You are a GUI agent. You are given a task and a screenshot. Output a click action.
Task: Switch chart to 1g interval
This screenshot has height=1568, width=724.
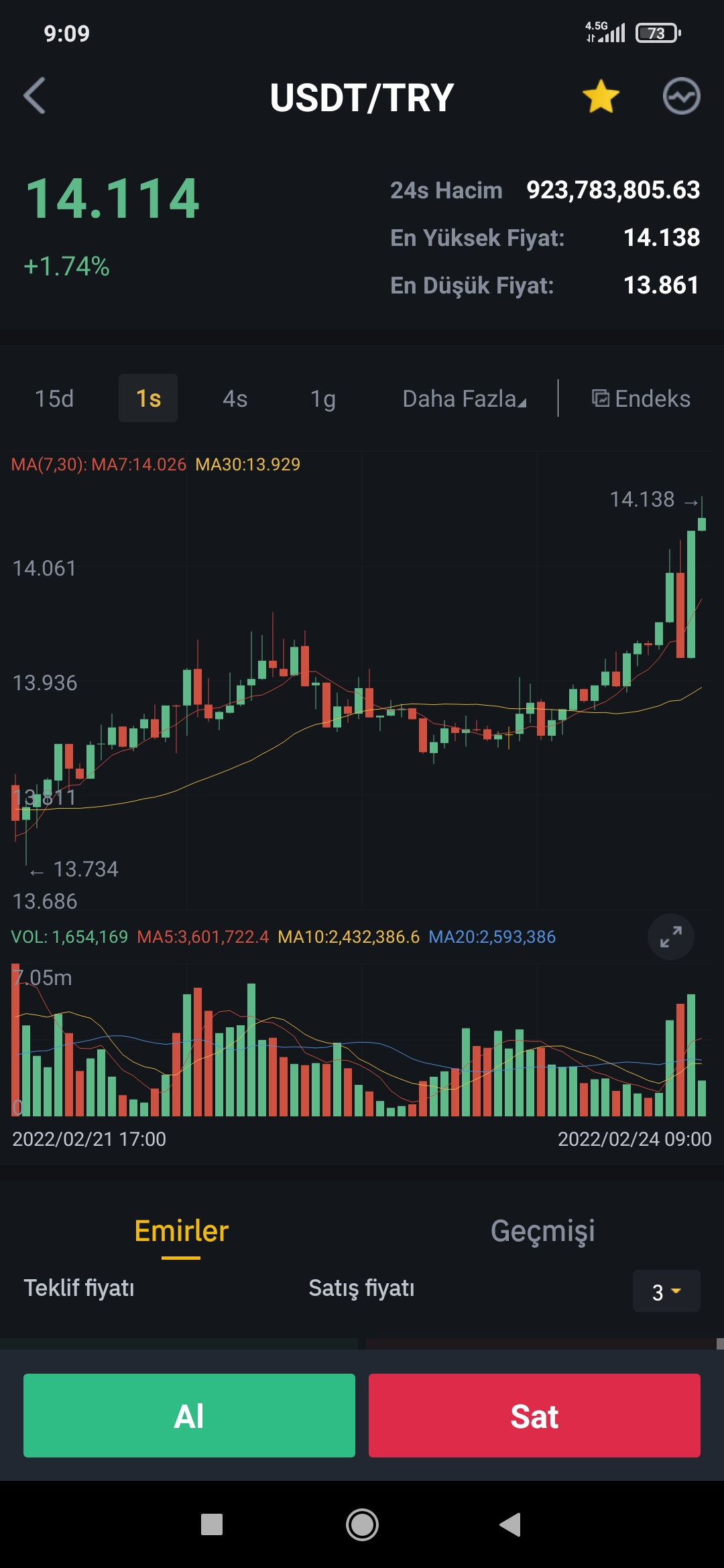322,399
